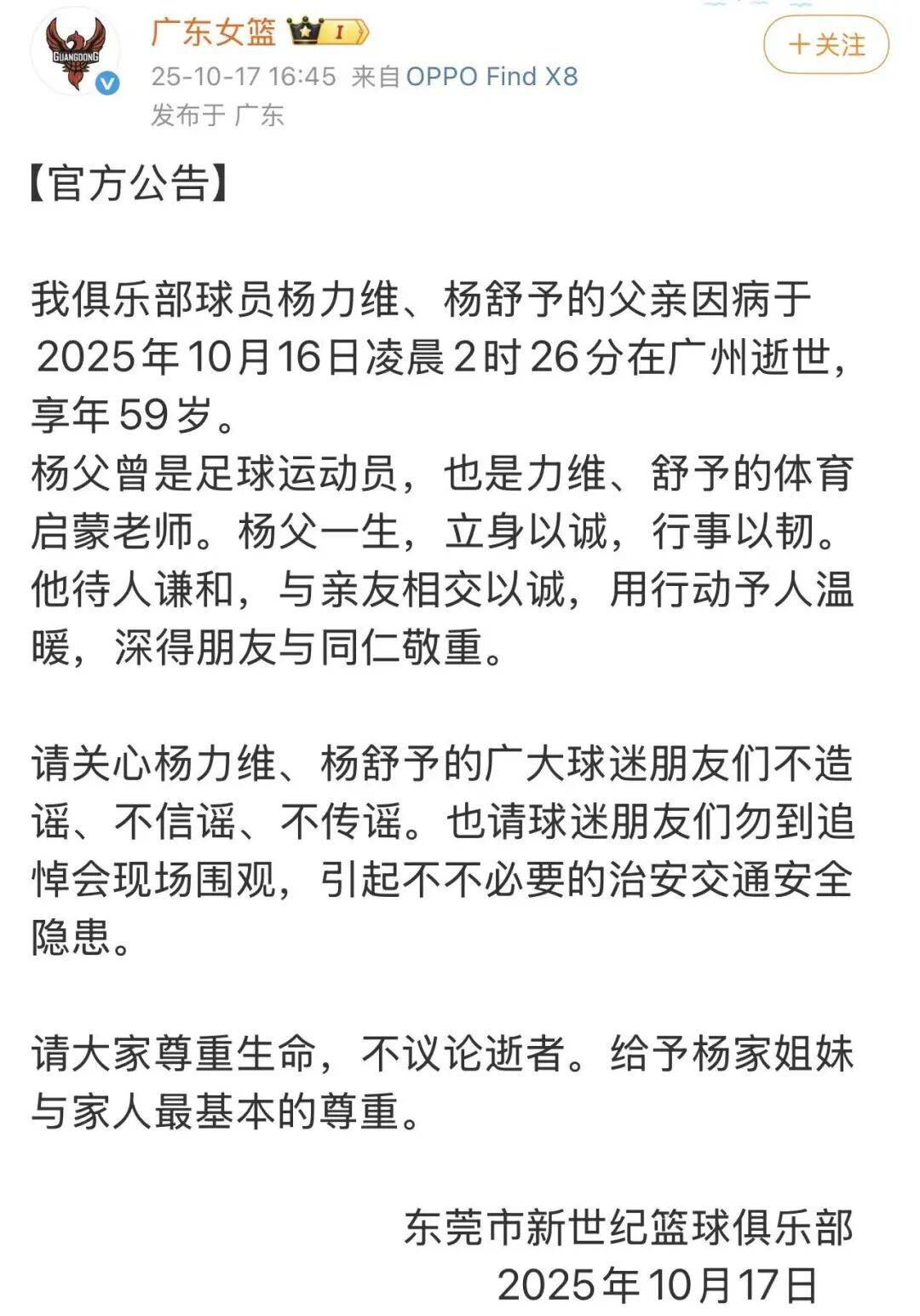
Task: Open the 广东女篮 username link
Action: coord(213,32)
